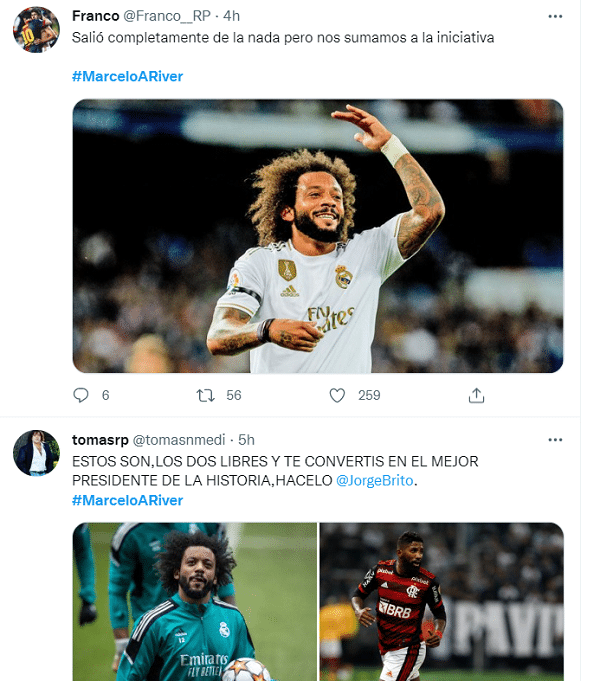600x681 pixels.
Task: View the right photo in tomasrp's tweet
Action: pyautogui.click(x=441, y=600)
